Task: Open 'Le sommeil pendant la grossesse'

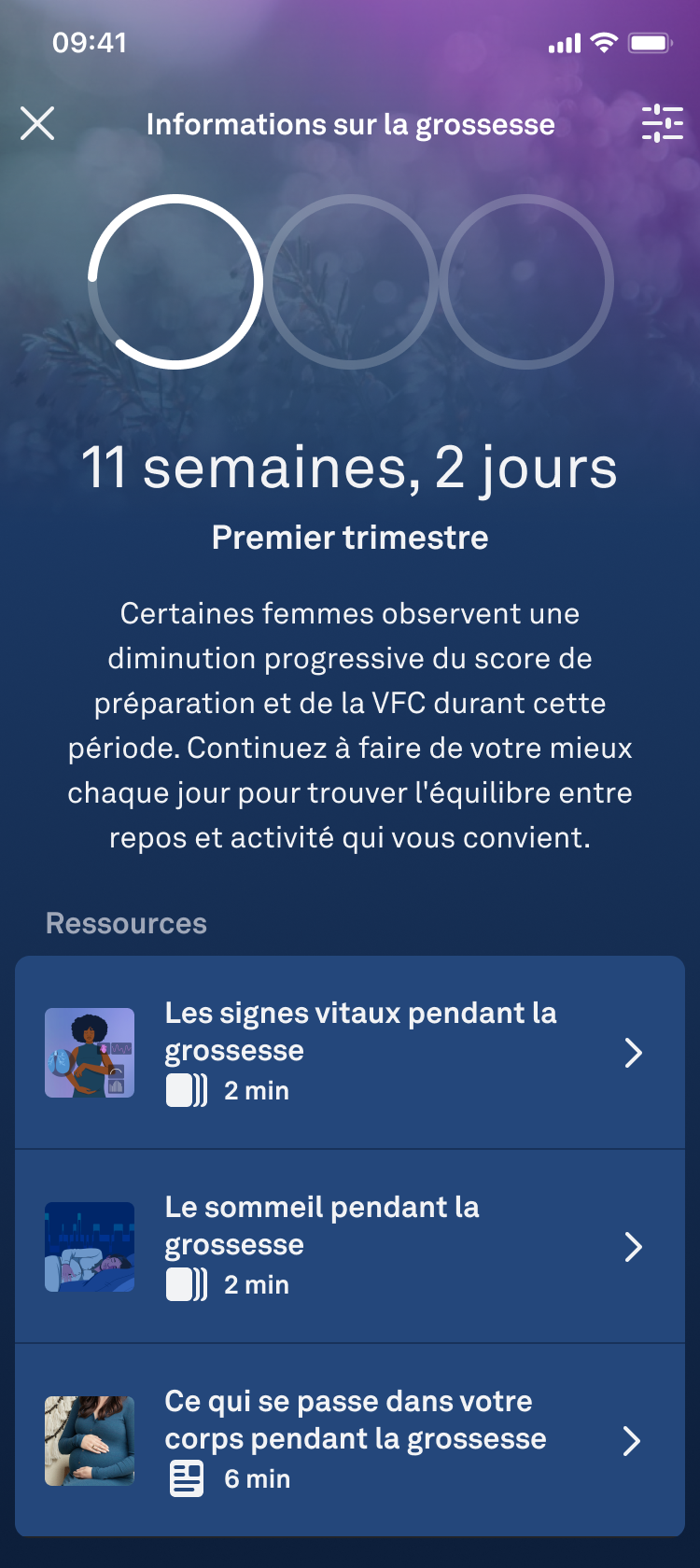Action: tap(350, 1246)
